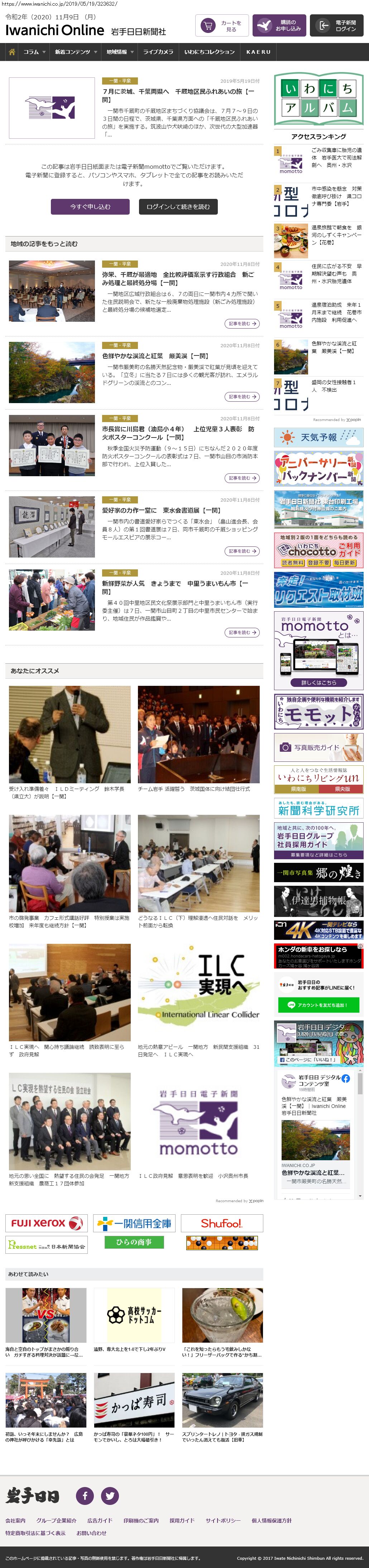Open 会社案内 footer link

(x=16, y=1520)
